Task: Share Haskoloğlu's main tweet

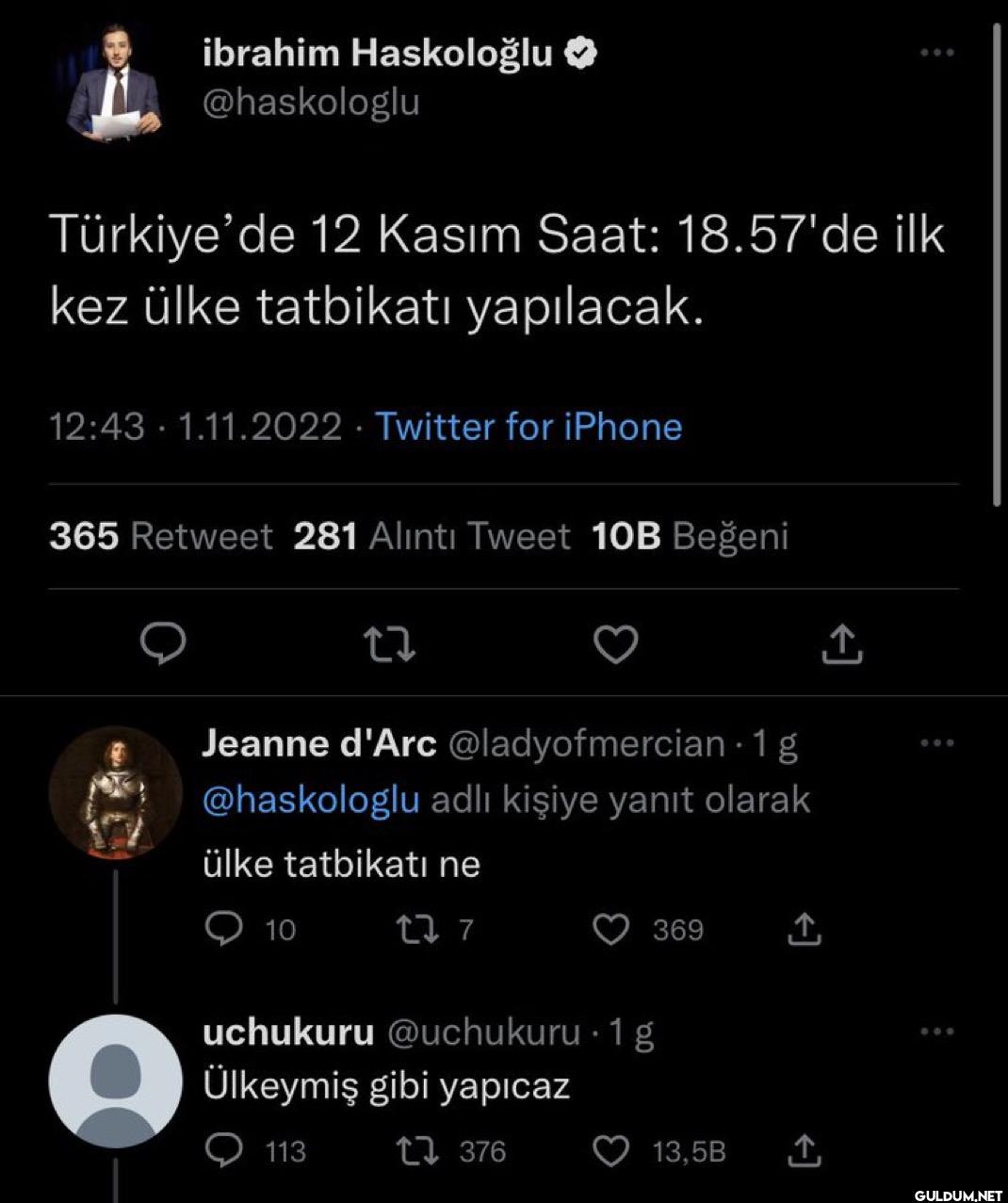Action: pyautogui.click(x=841, y=644)
